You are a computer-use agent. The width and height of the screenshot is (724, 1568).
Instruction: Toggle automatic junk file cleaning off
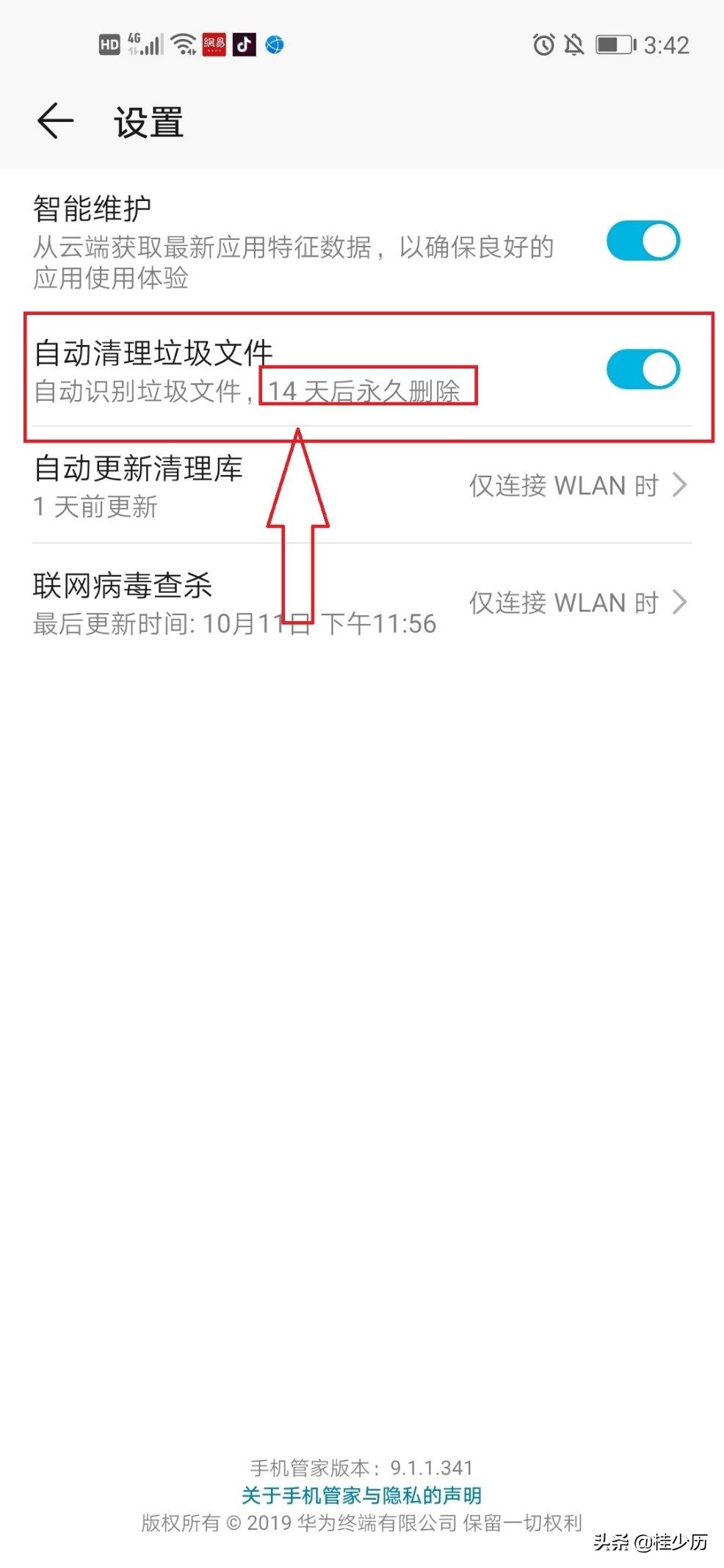pos(643,369)
